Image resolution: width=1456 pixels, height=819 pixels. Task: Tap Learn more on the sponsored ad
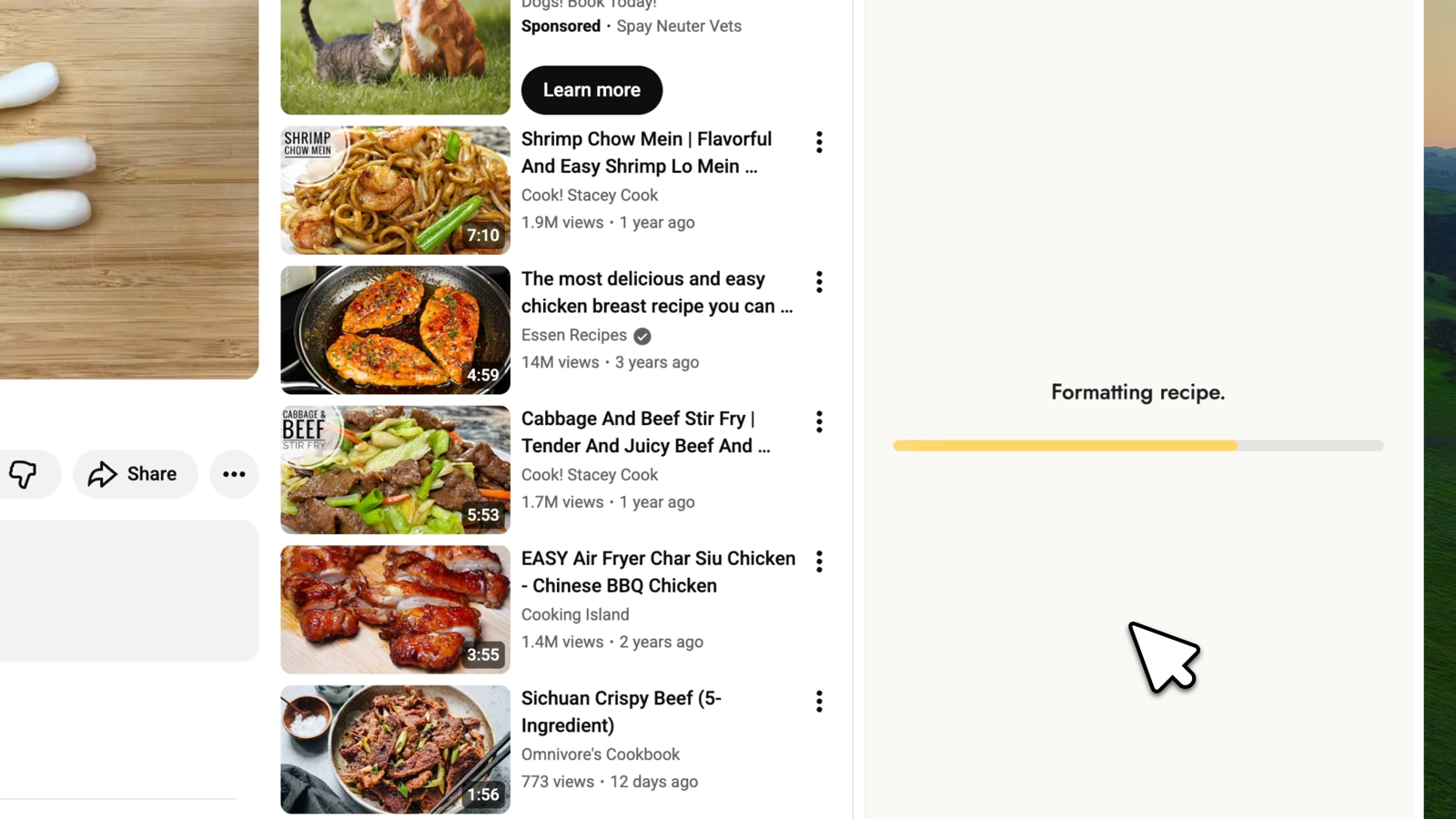pyautogui.click(x=591, y=90)
